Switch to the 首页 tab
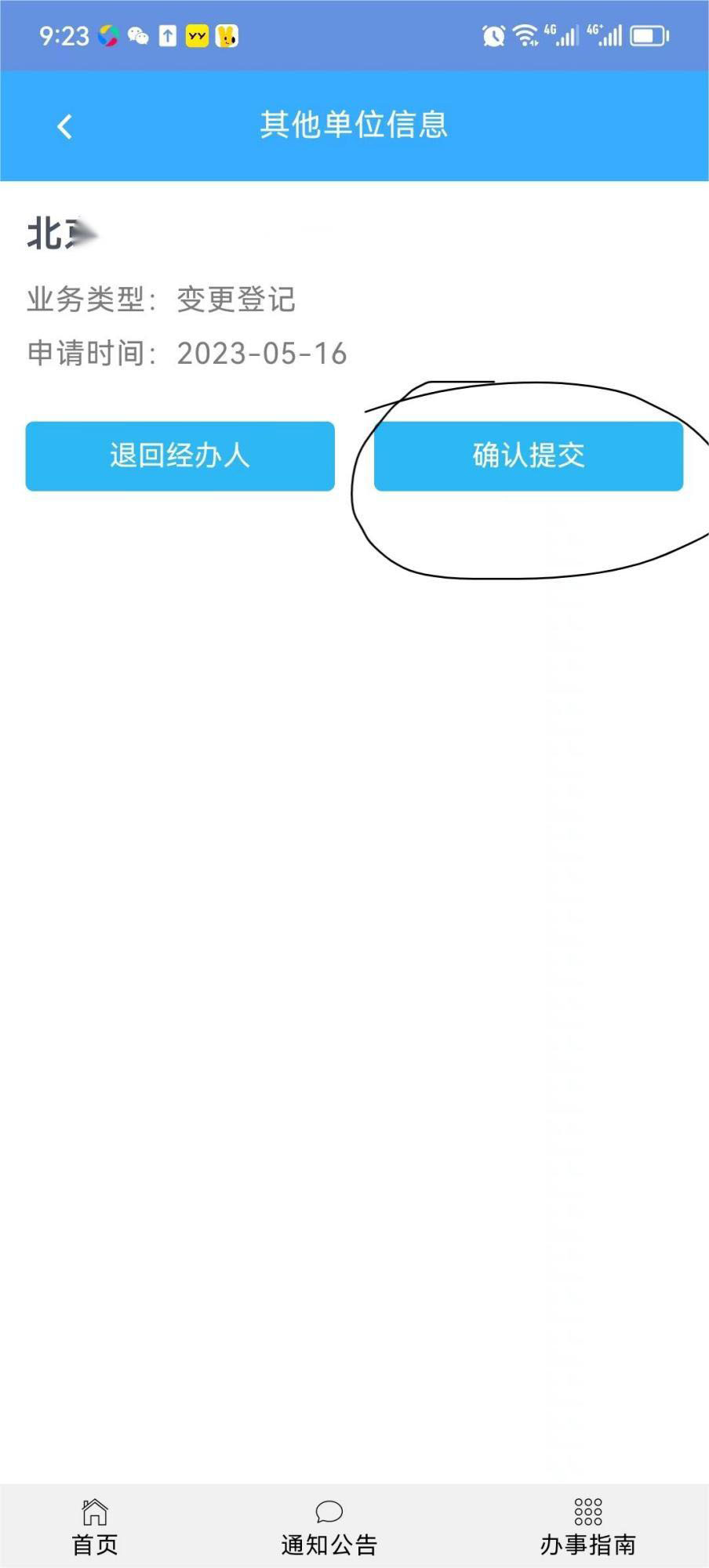 coord(95,1527)
